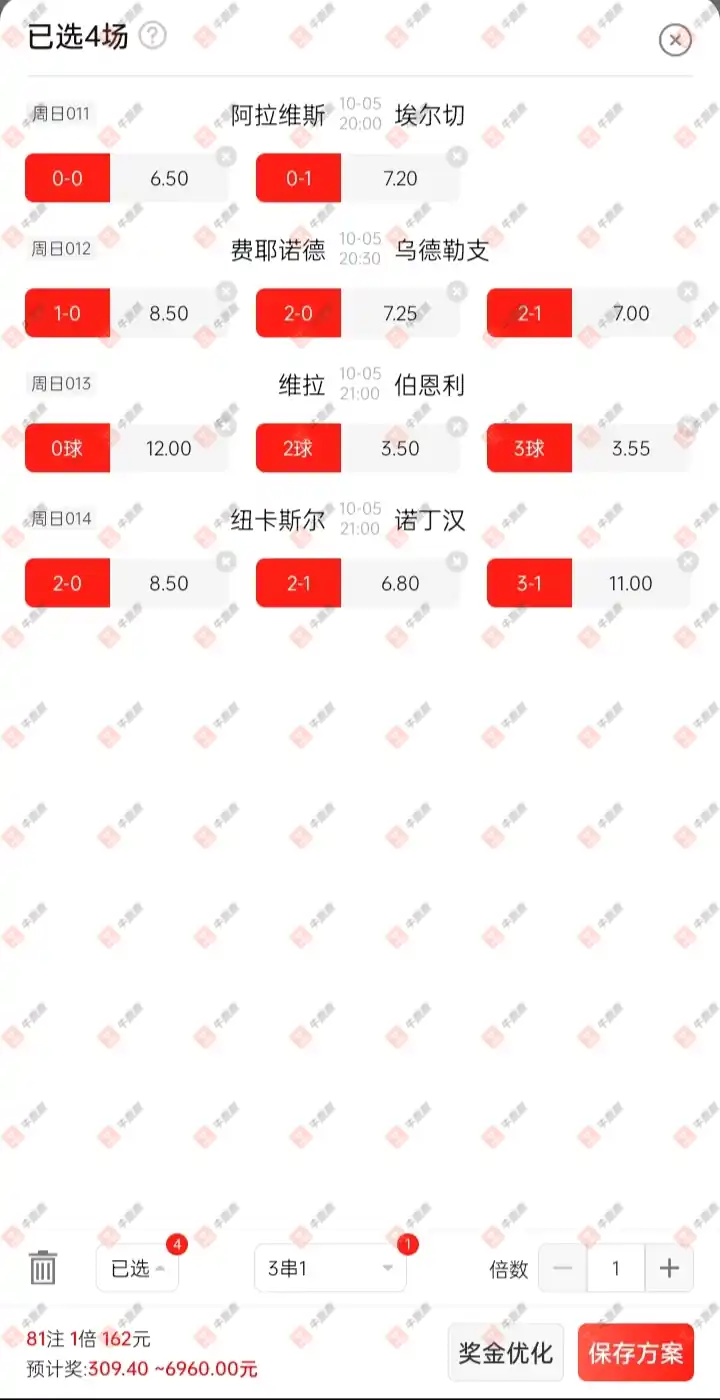Remove the 0-0 pick for 阿拉维斯 match
The height and width of the screenshot is (1400, 720).
[226, 156]
